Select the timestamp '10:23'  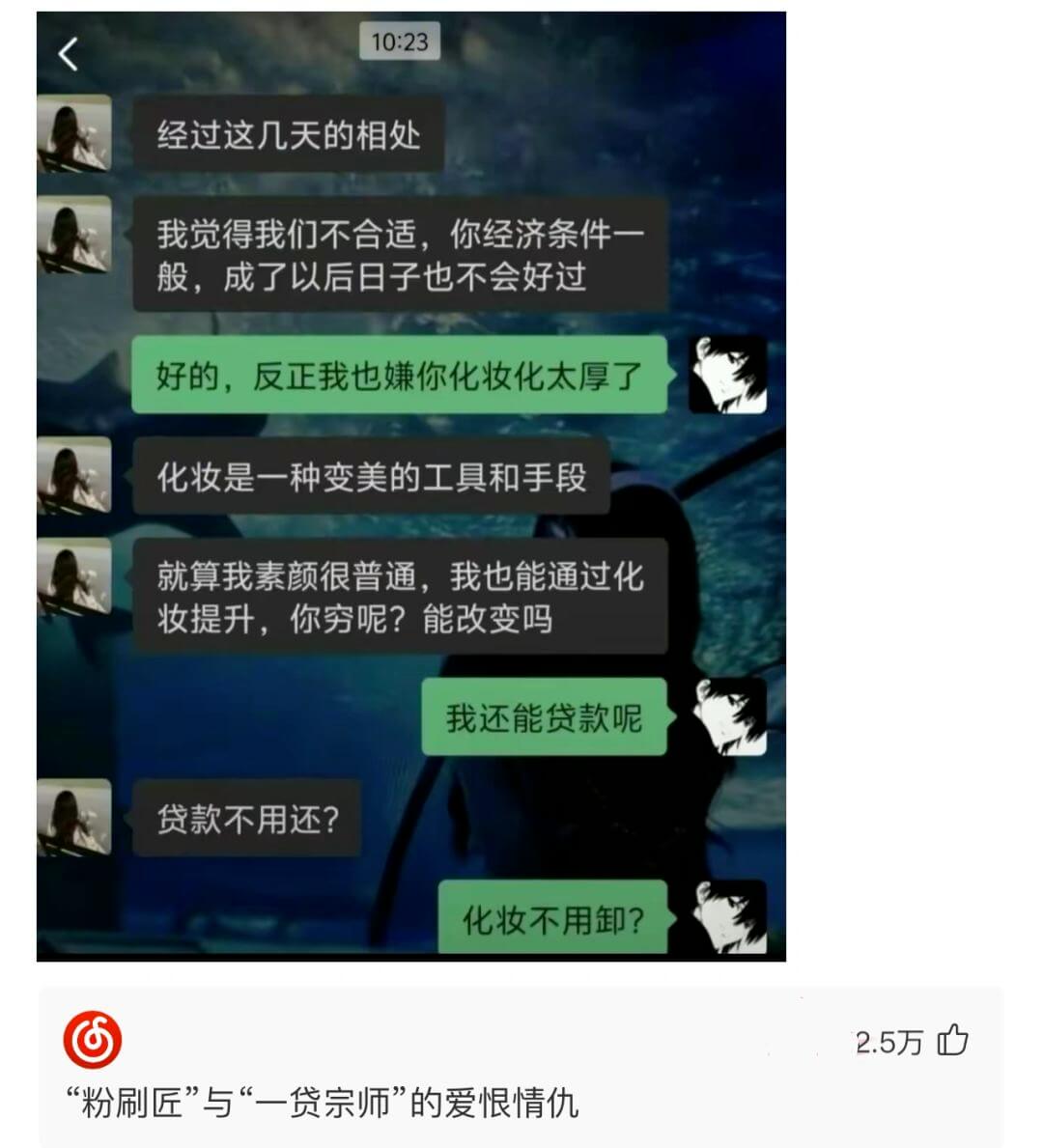pyautogui.click(x=400, y=42)
